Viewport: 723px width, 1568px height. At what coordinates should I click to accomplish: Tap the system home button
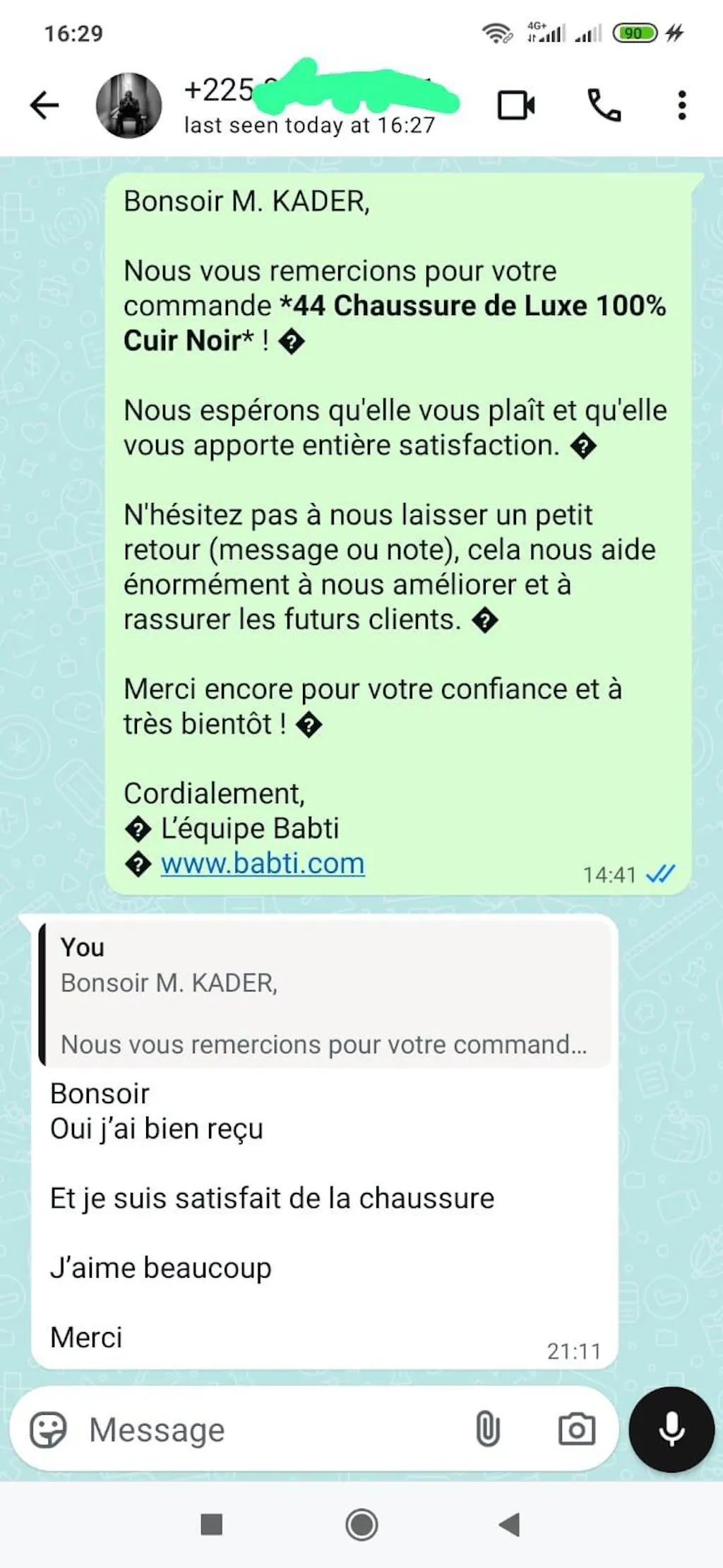click(361, 1525)
